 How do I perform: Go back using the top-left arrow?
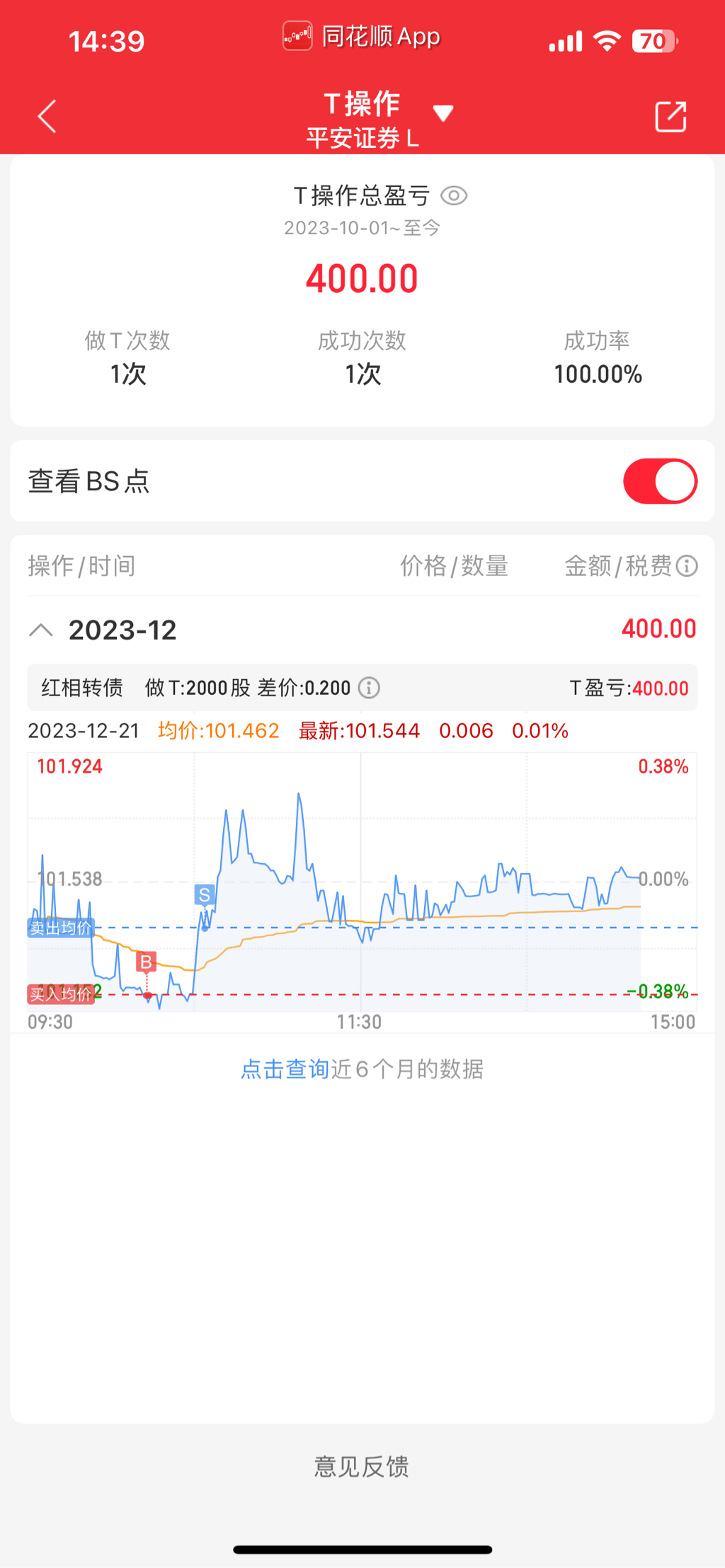(x=47, y=117)
